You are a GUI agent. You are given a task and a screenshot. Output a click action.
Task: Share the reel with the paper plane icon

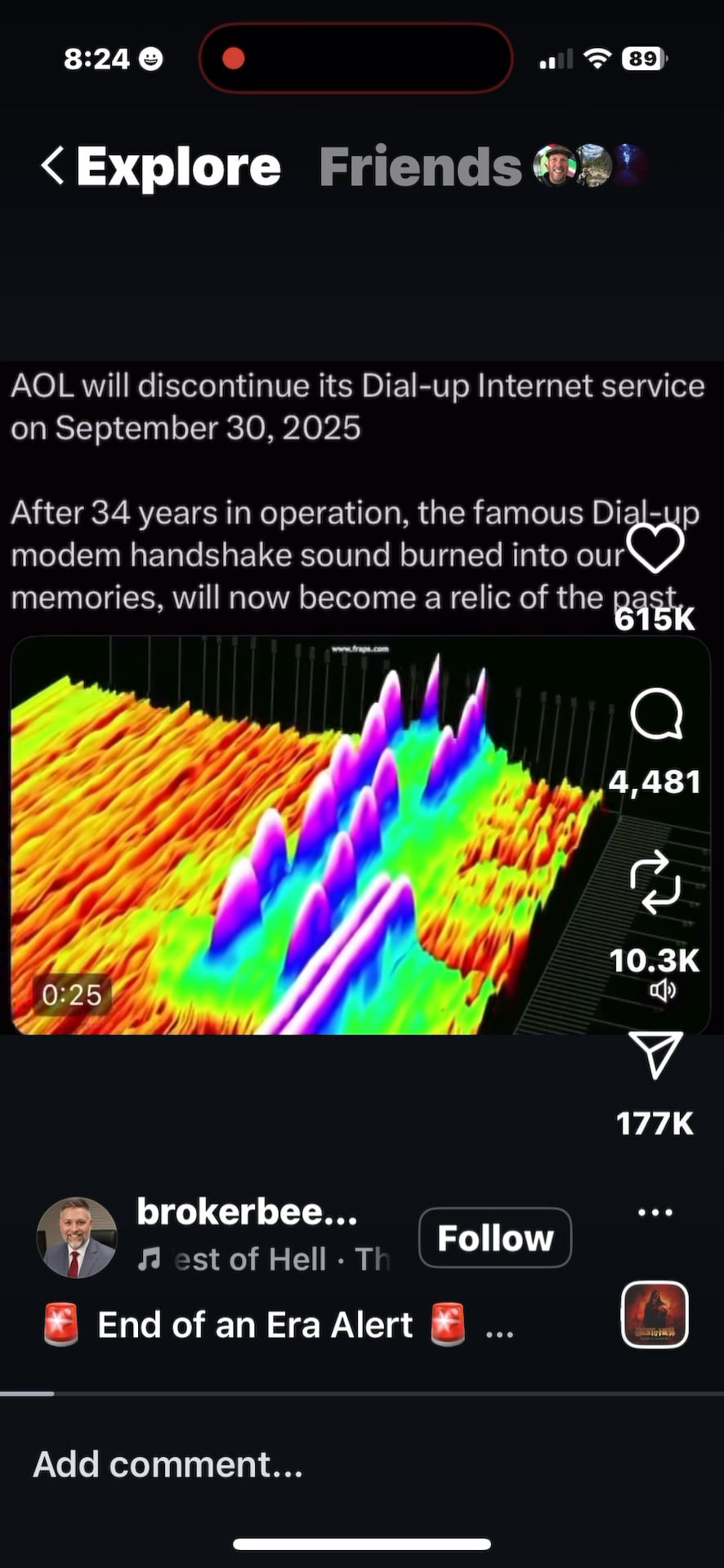click(x=655, y=1055)
